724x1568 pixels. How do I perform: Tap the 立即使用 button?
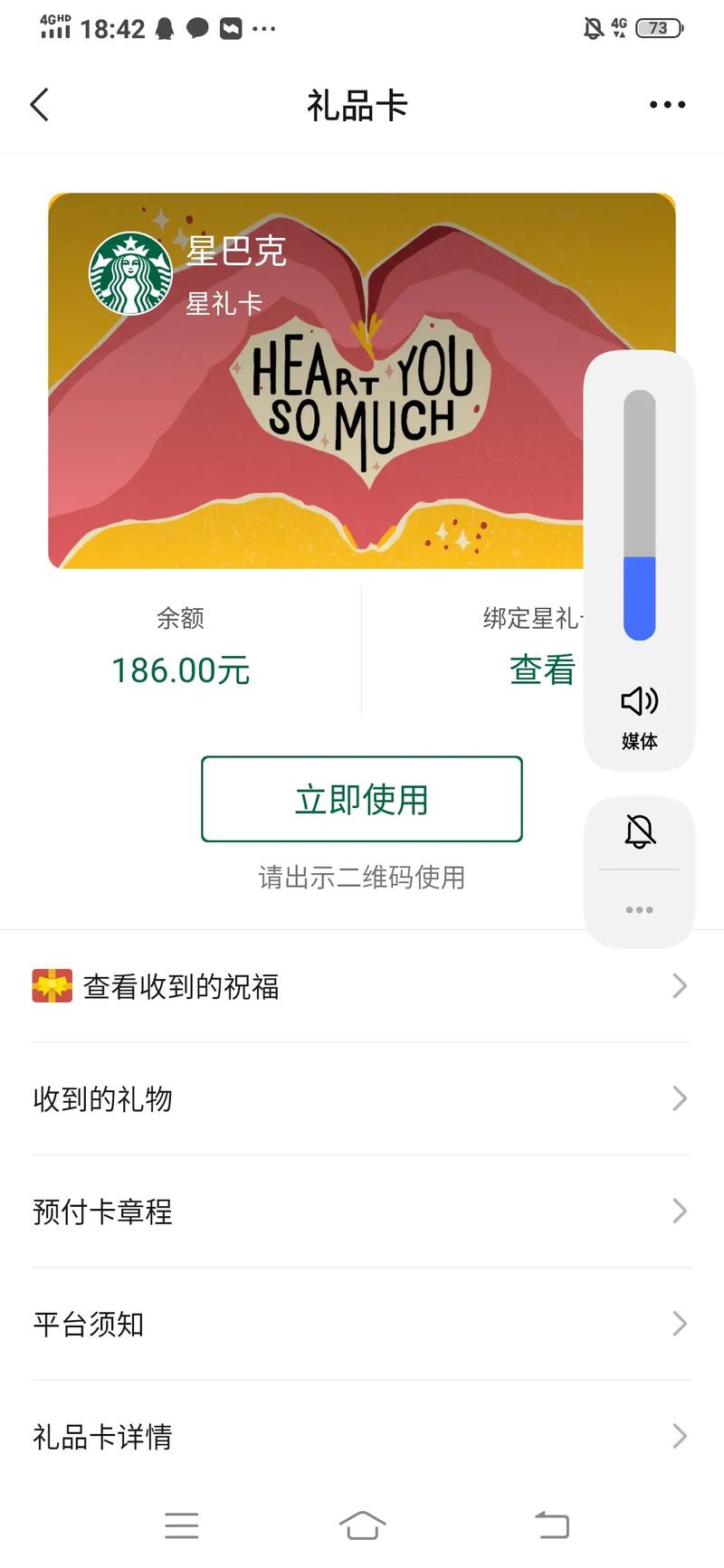[x=361, y=799]
